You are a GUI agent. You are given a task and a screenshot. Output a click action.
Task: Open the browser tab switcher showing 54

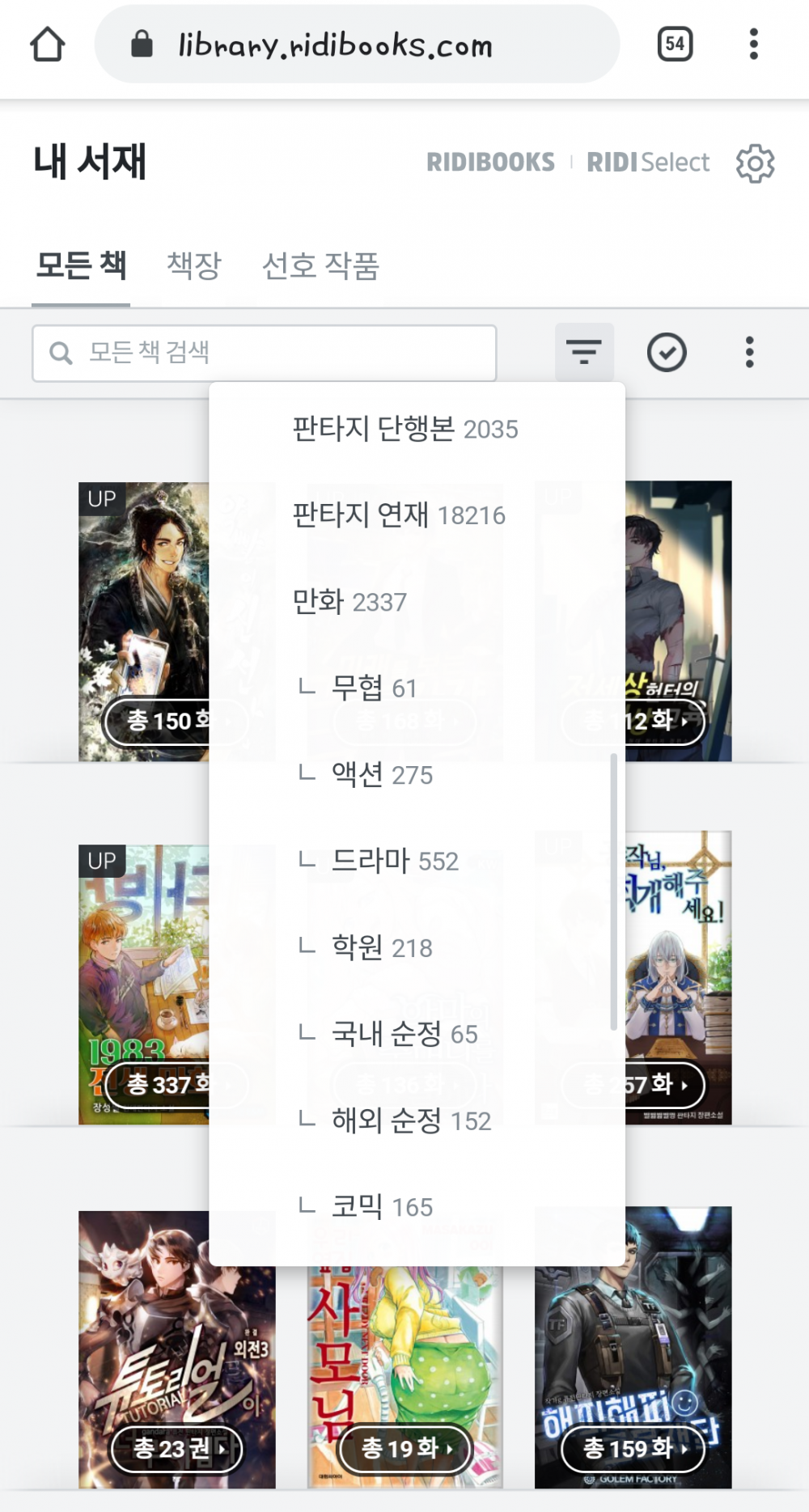point(675,44)
